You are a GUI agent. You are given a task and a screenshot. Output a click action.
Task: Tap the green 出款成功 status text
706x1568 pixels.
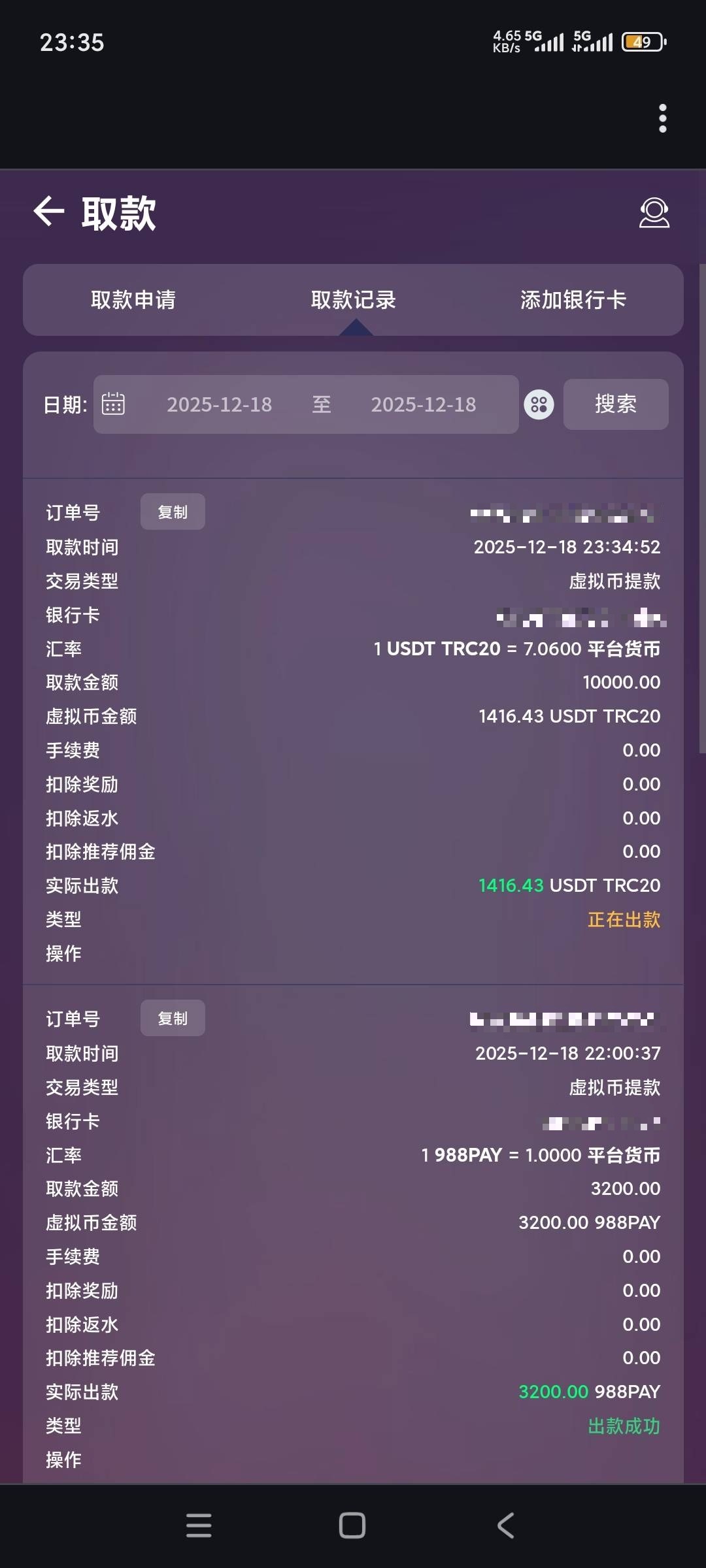click(x=623, y=1426)
